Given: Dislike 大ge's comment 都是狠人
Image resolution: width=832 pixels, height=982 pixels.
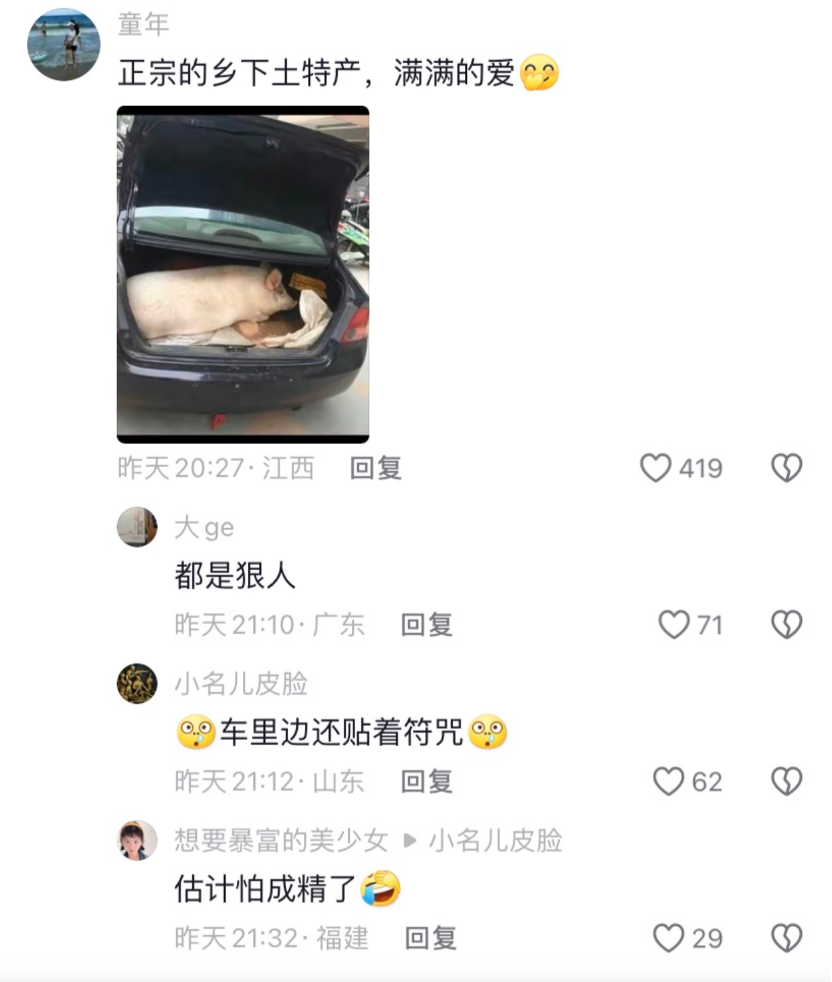Looking at the screenshot, I should coord(786,624).
